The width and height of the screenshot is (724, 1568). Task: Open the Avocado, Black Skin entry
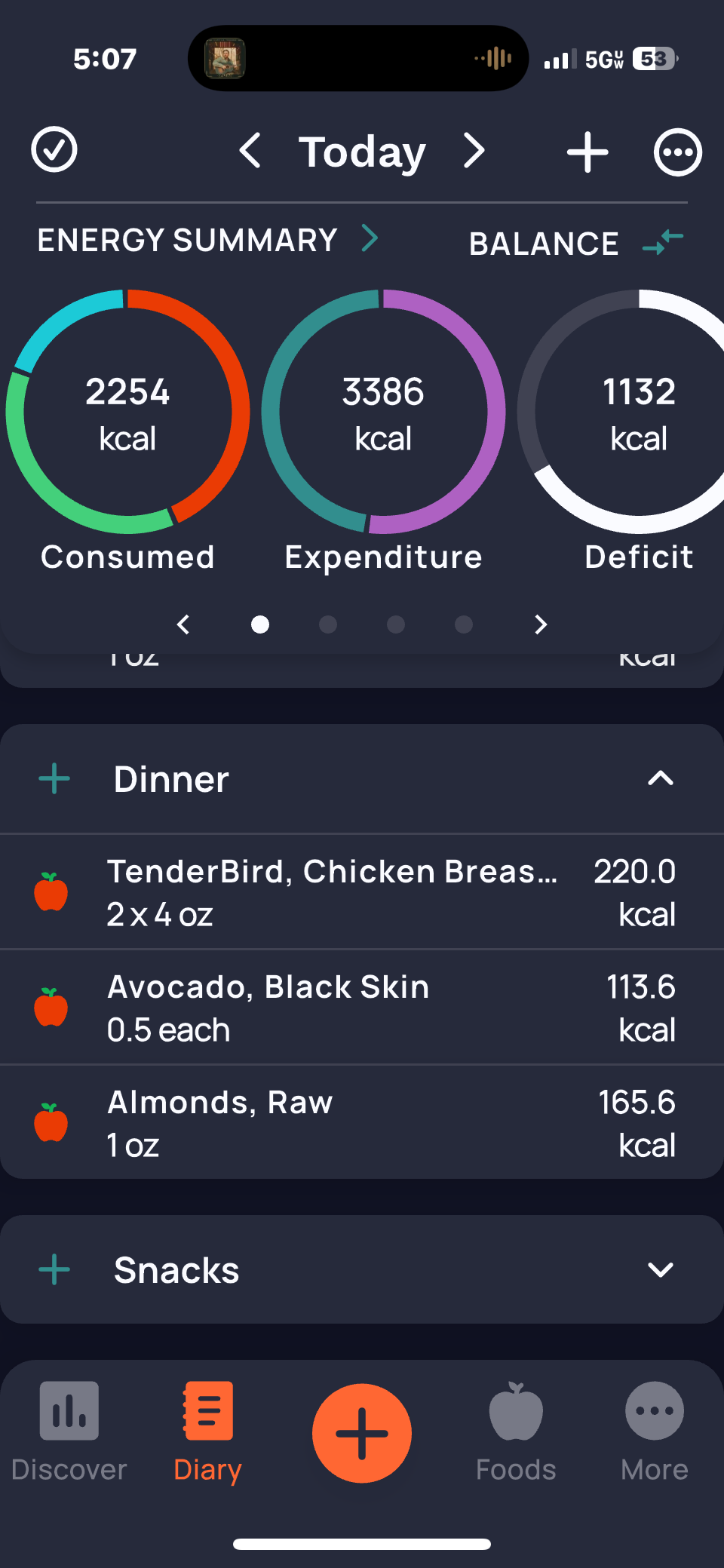[x=362, y=1008]
